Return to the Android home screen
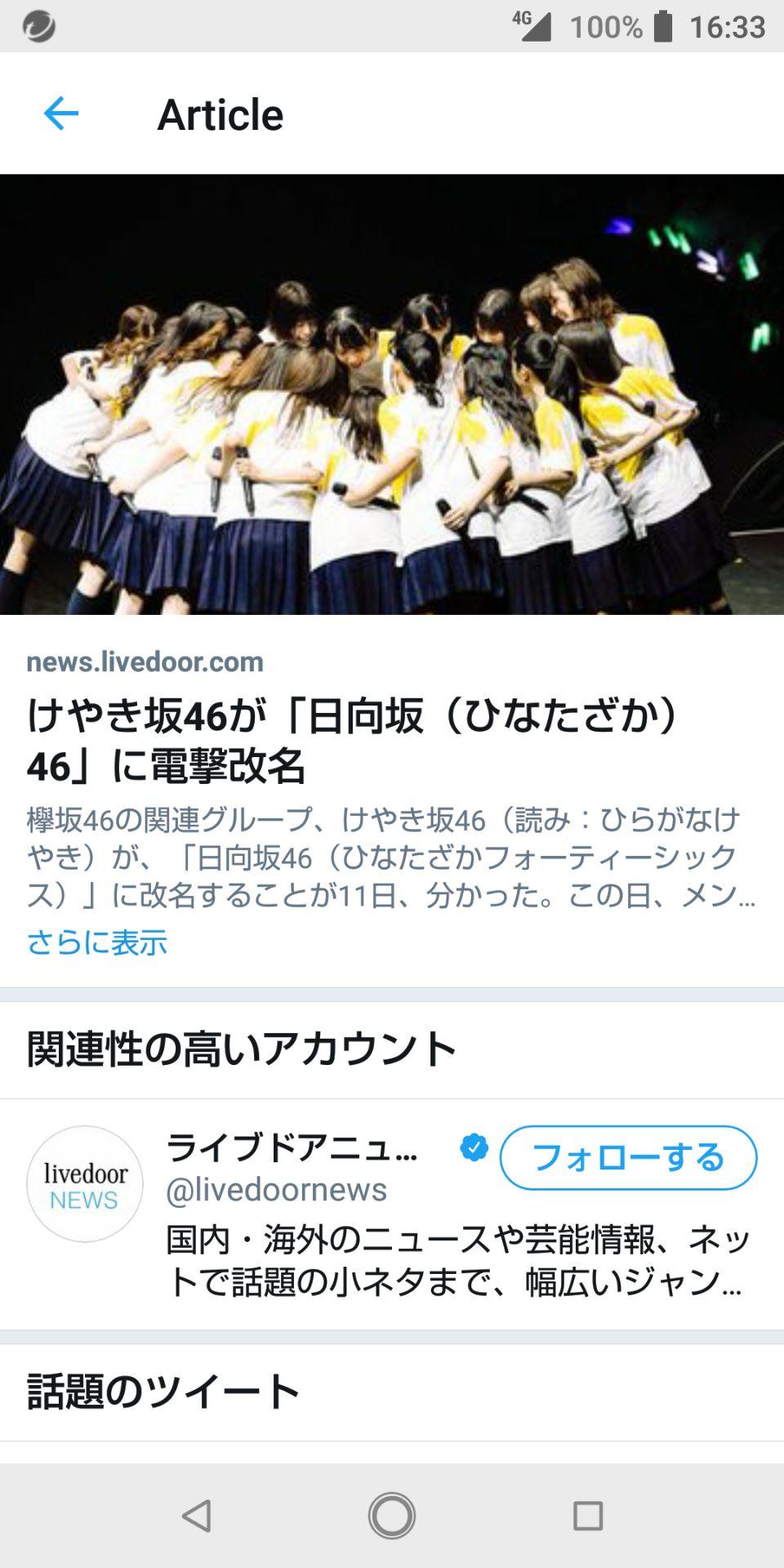This screenshot has width=784, height=1568. pyautogui.click(x=392, y=1516)
